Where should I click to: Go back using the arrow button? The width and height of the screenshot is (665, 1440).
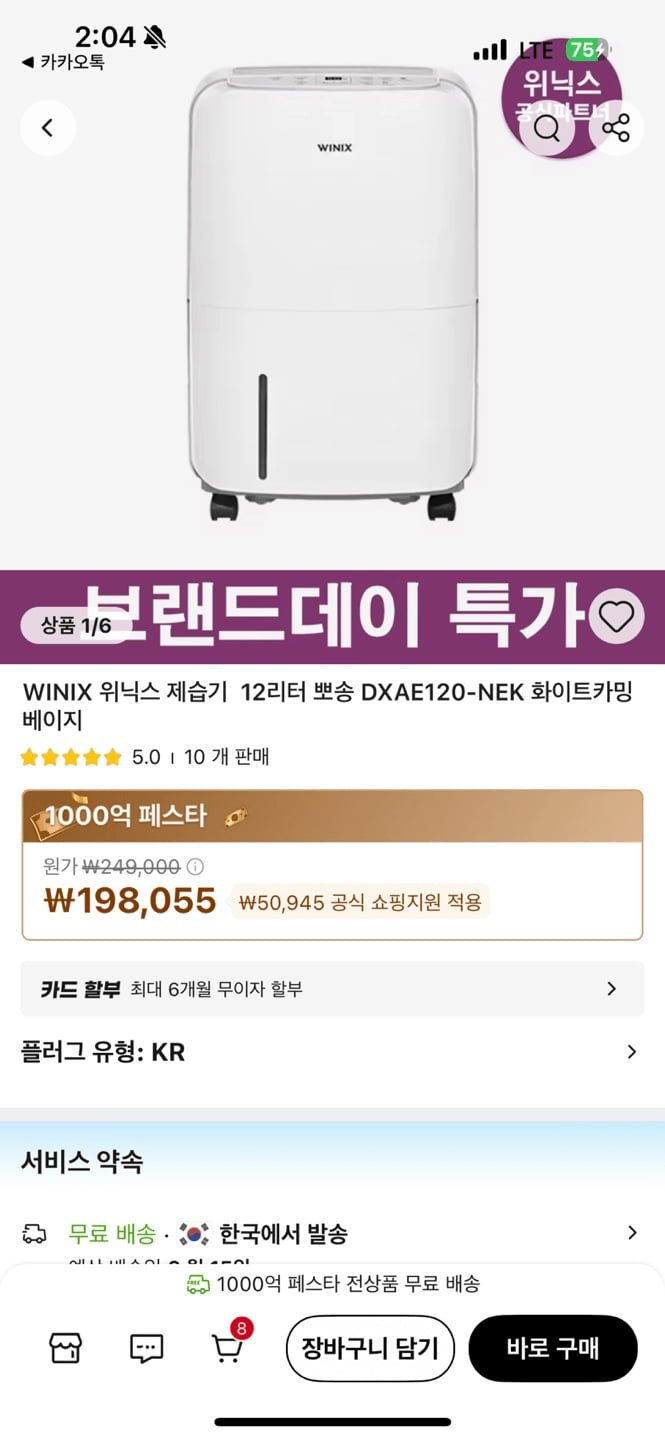coord(47,128)
